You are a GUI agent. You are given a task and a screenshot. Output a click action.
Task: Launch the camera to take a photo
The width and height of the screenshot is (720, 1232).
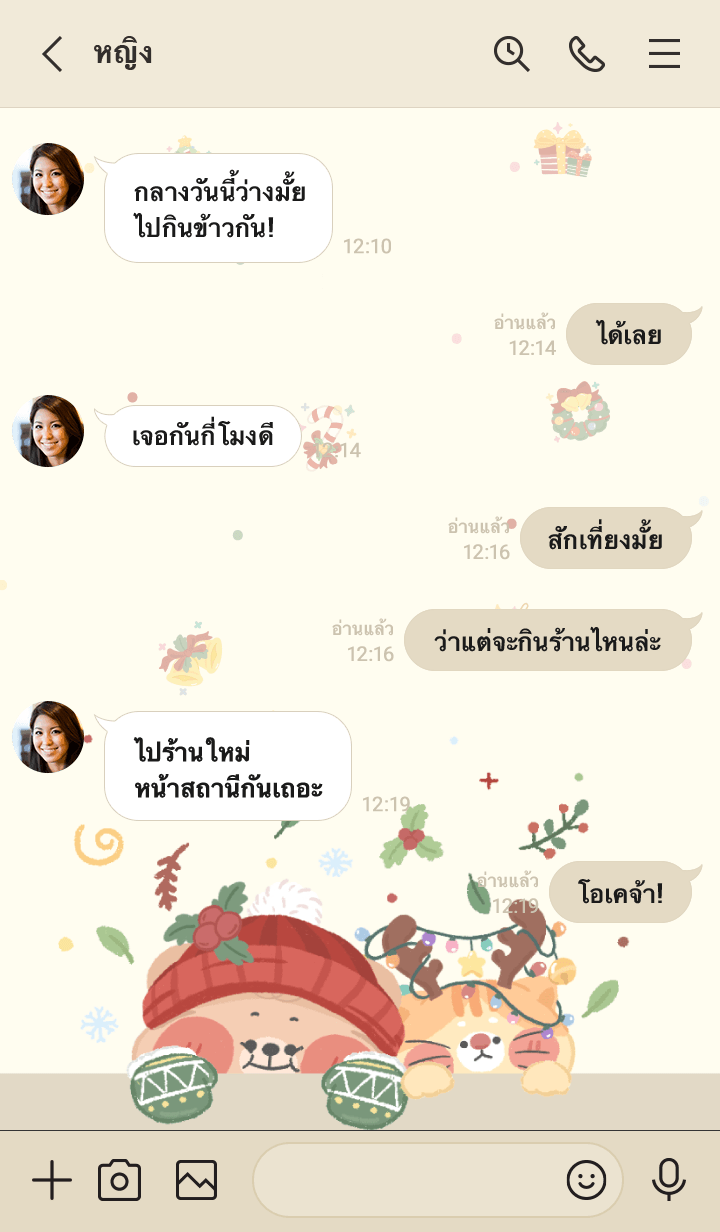[x=120, y=1181]
